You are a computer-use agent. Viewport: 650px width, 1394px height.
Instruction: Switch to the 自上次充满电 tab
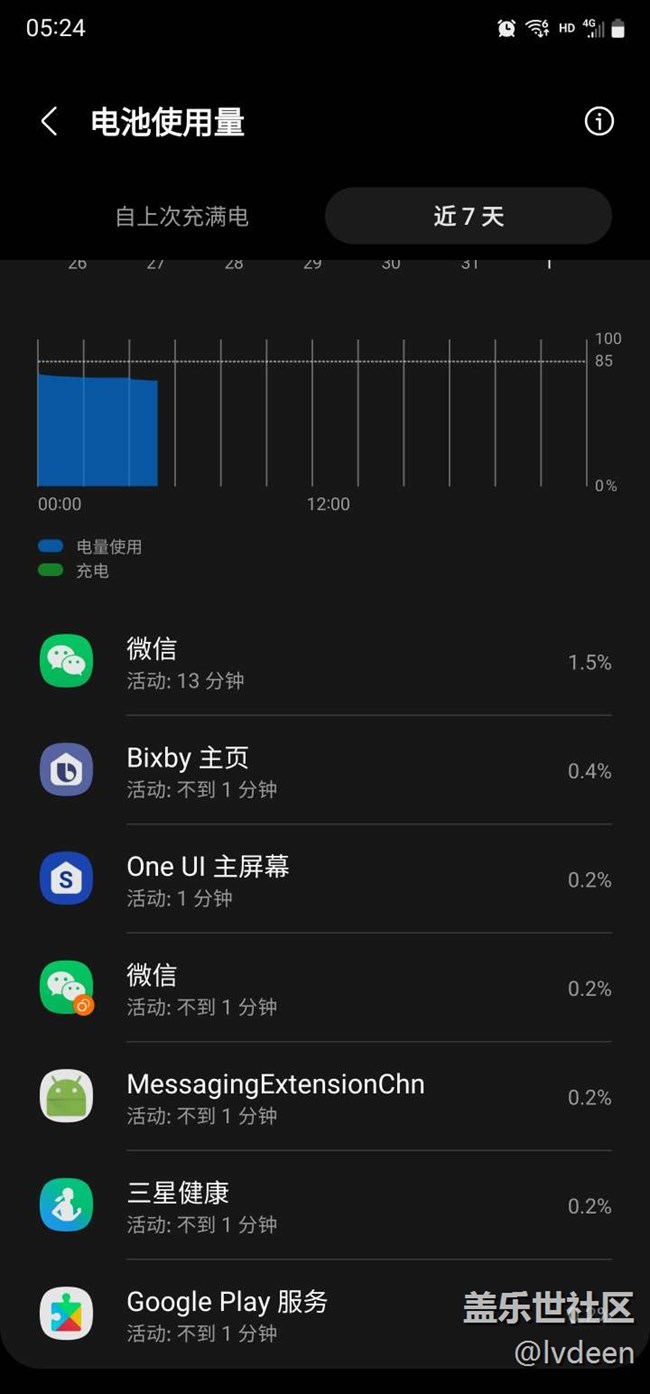[x=181, y=216]
